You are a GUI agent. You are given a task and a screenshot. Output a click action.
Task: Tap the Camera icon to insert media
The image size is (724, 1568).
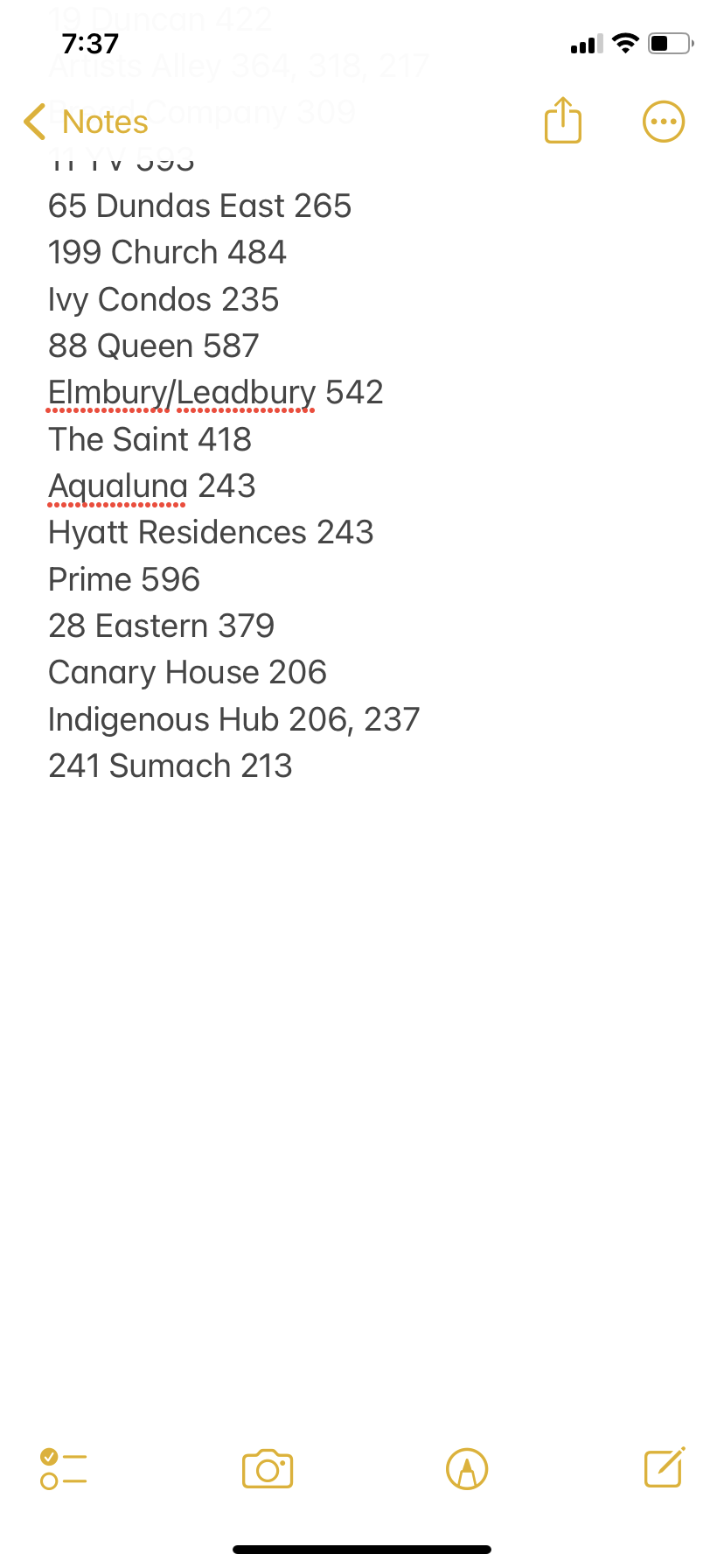pos(267,1469)
